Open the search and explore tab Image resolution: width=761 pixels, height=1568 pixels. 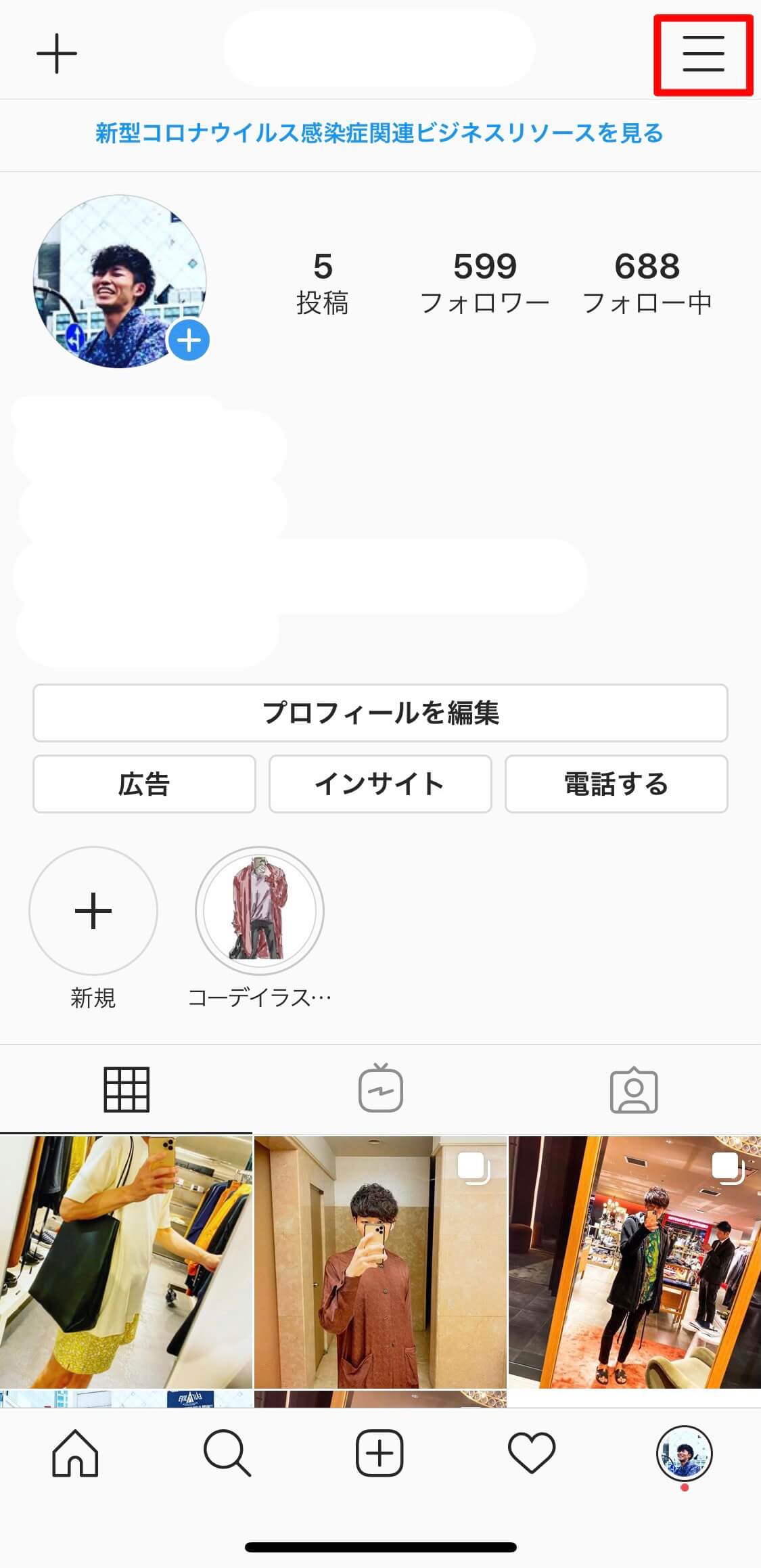(x=227, y=1452)
